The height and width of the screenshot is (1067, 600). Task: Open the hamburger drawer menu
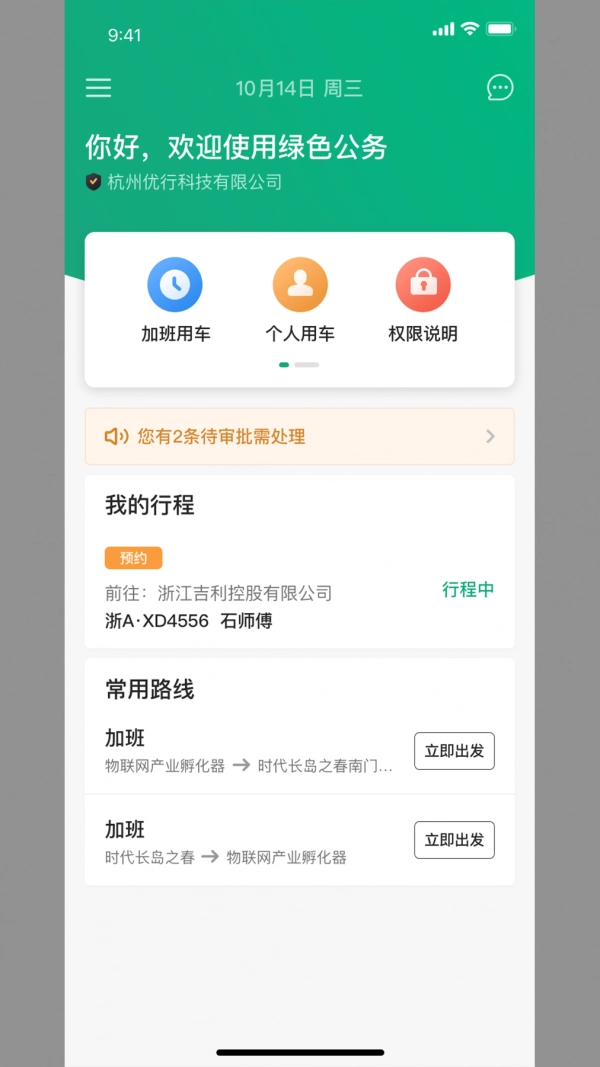coord(98,88)
